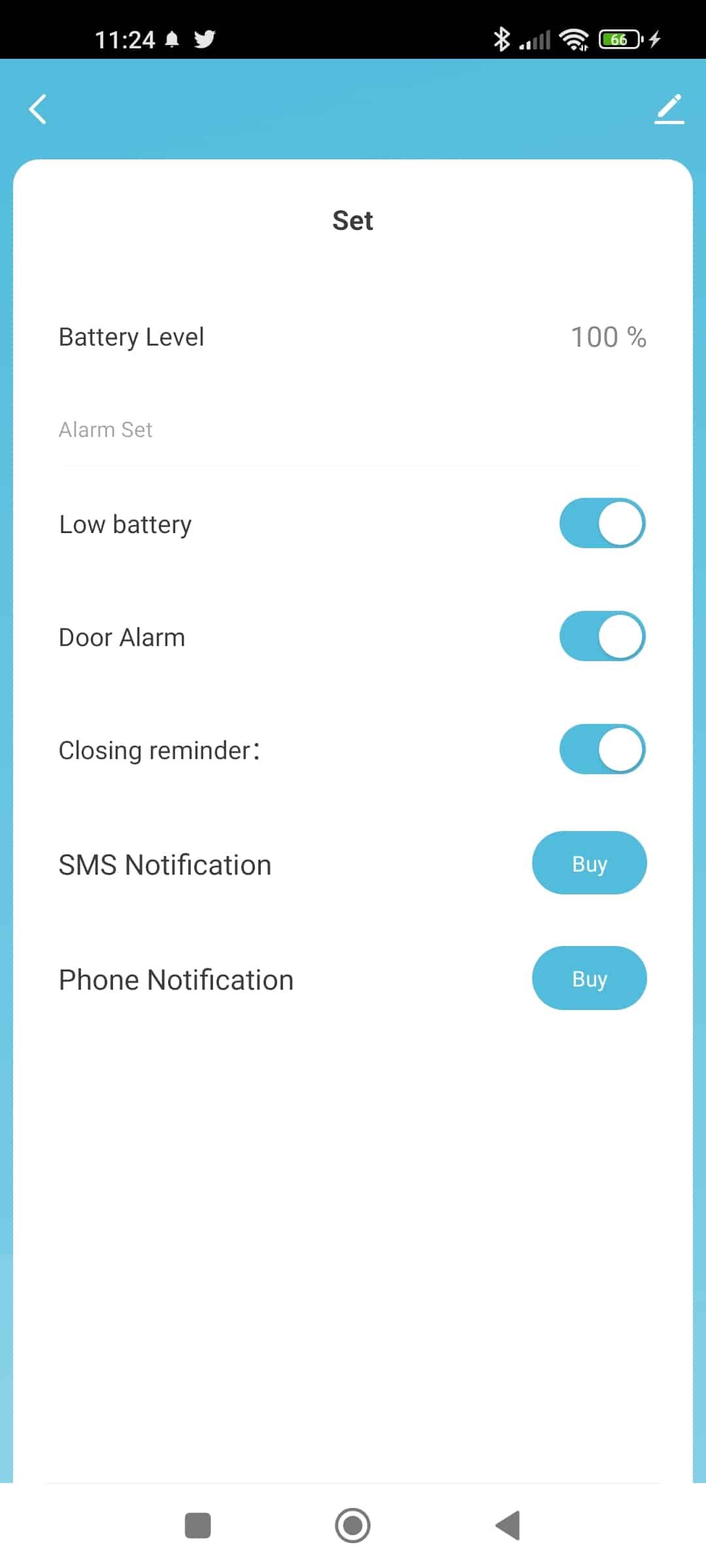Tap the system home button
706x1568 pixels.
pos(352,1526)
